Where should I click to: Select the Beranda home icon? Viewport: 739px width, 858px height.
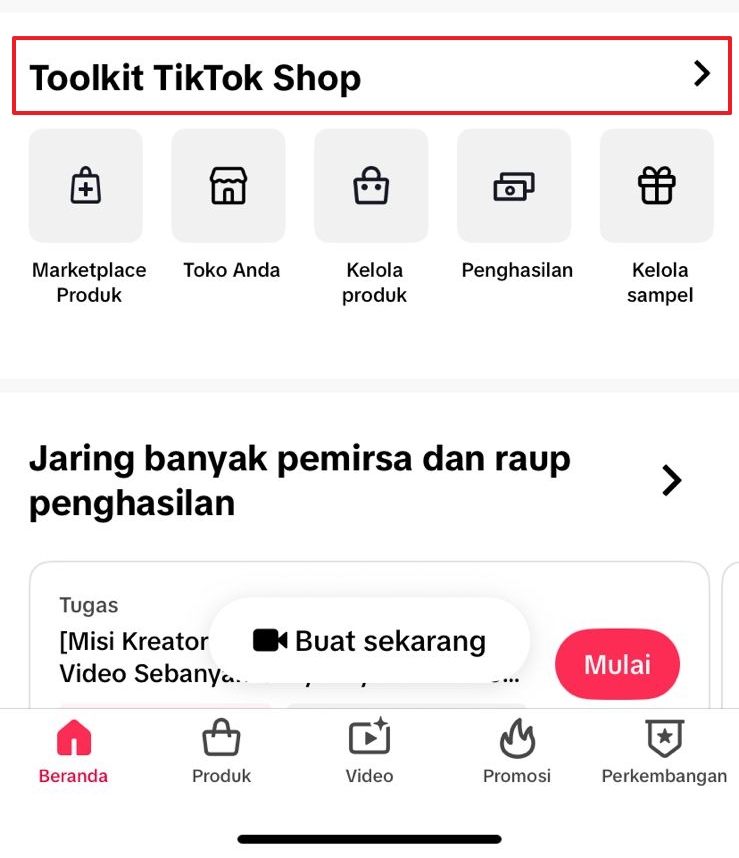(x=73, y=739)
